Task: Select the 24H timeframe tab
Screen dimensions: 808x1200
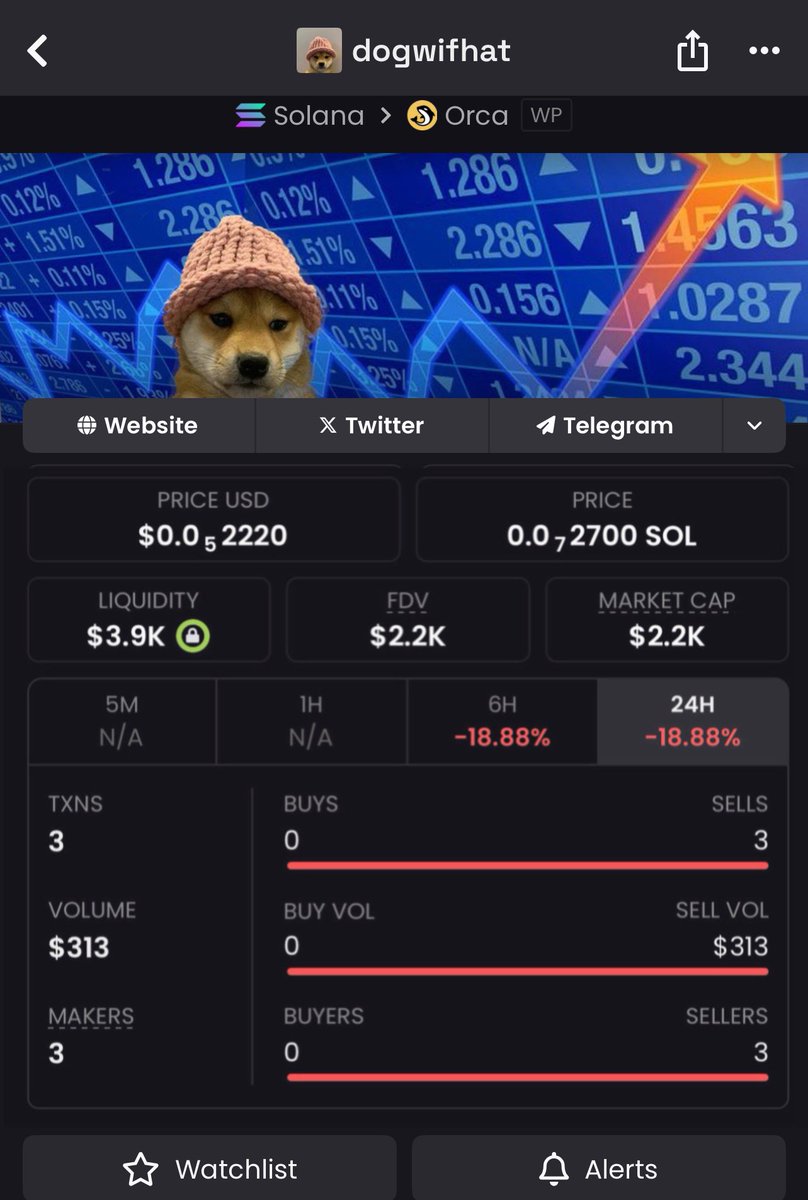Action: pos(692,721)
